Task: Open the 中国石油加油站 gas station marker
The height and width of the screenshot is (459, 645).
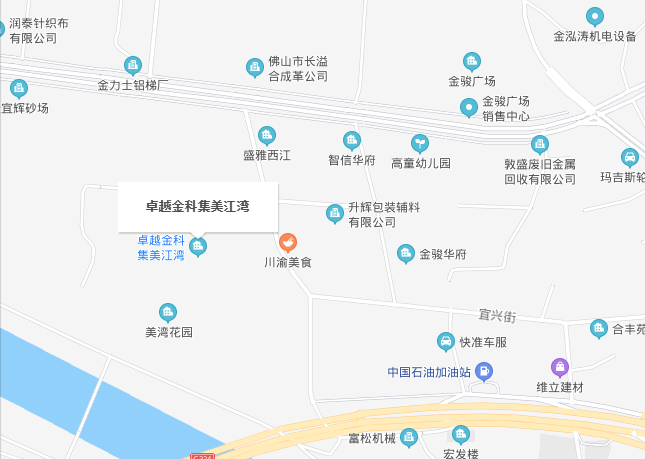Action: [485, 373]
